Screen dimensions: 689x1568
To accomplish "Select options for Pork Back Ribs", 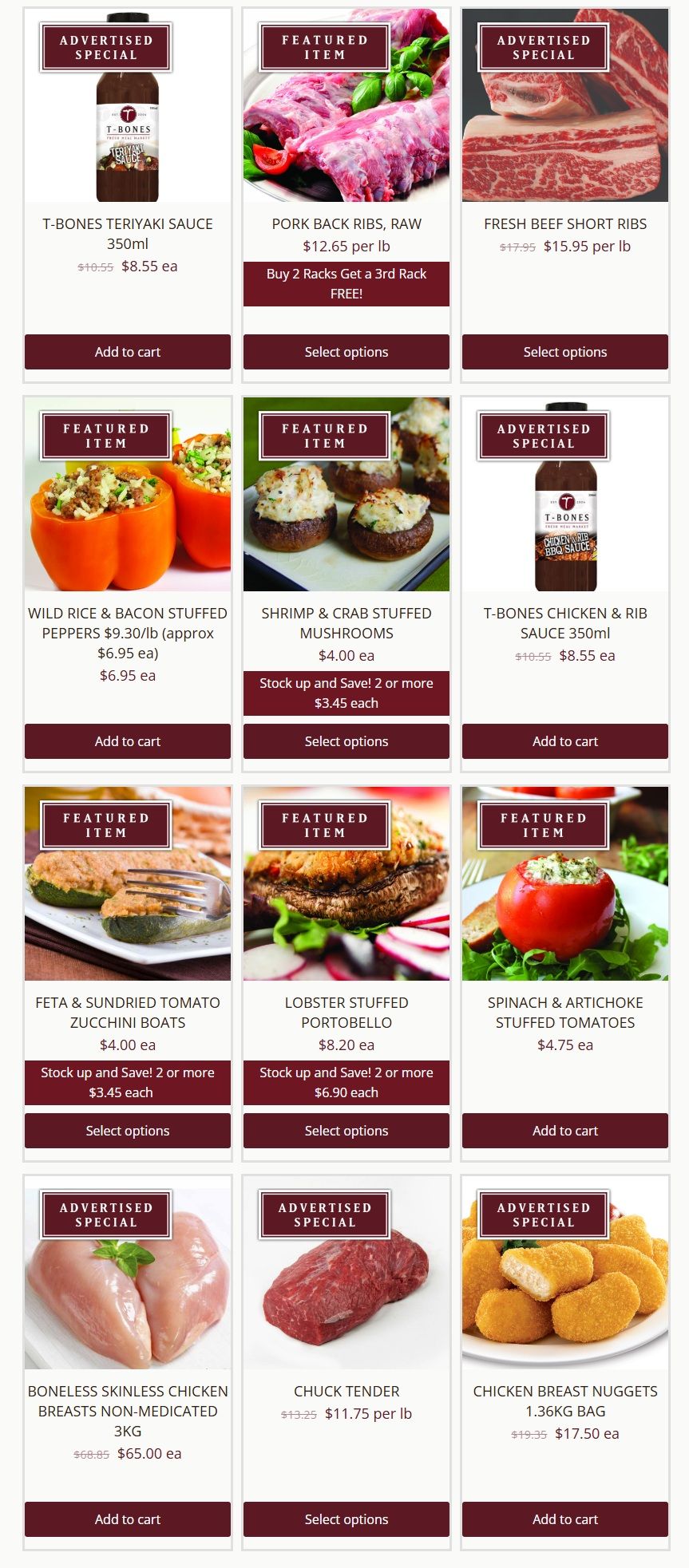I will pyautogui.click(x=346, y=352).
